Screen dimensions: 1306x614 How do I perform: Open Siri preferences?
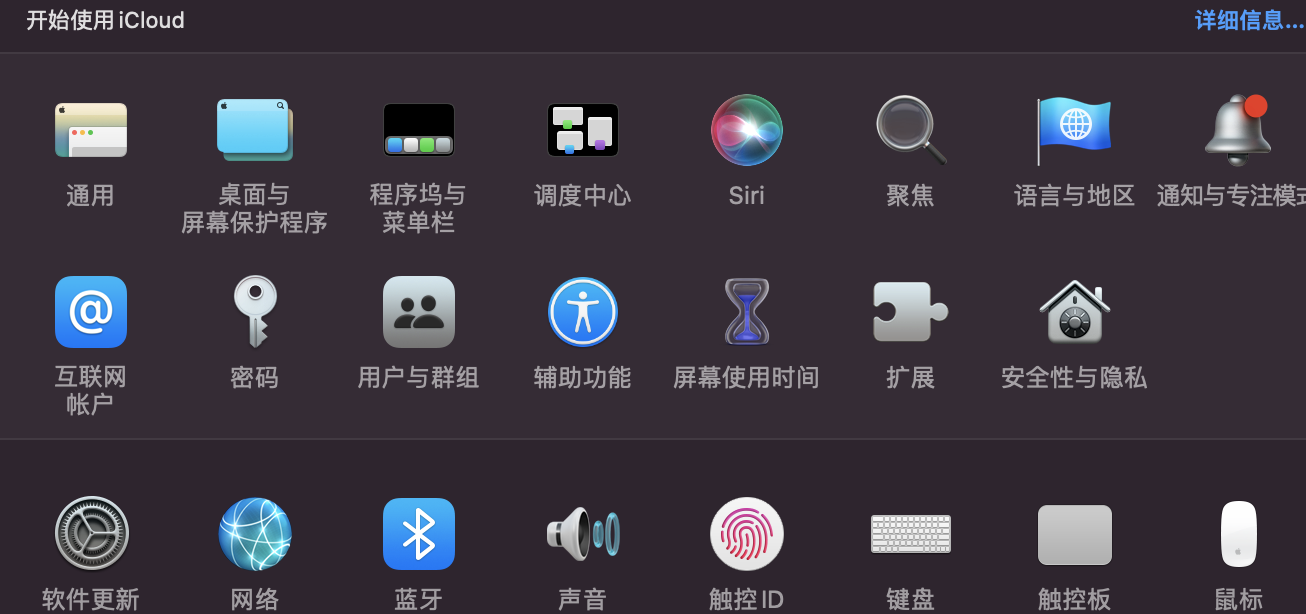click(x=746, y=130)
